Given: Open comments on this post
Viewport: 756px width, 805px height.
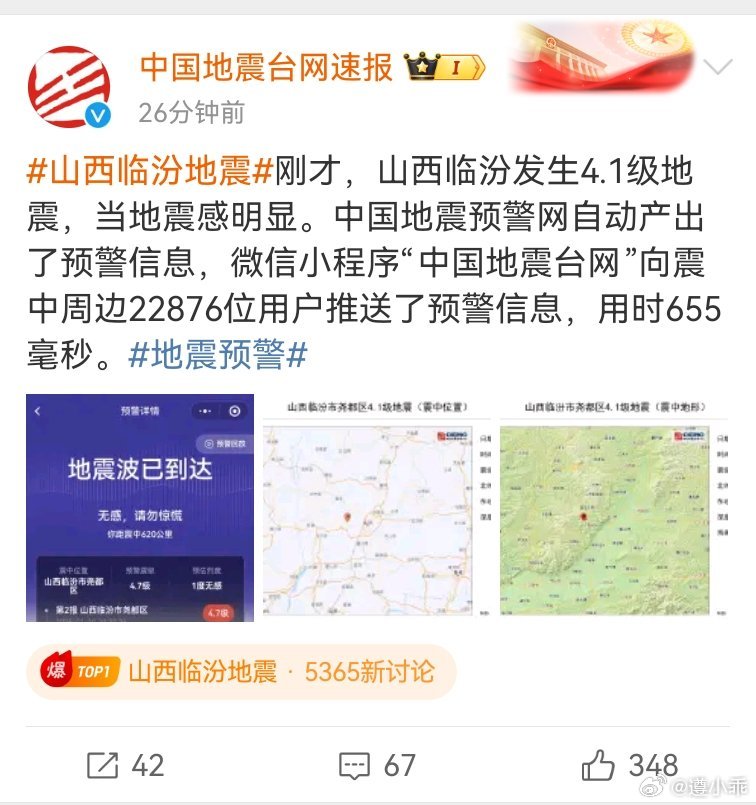Looking at the screenshot, I should point(377,766).
